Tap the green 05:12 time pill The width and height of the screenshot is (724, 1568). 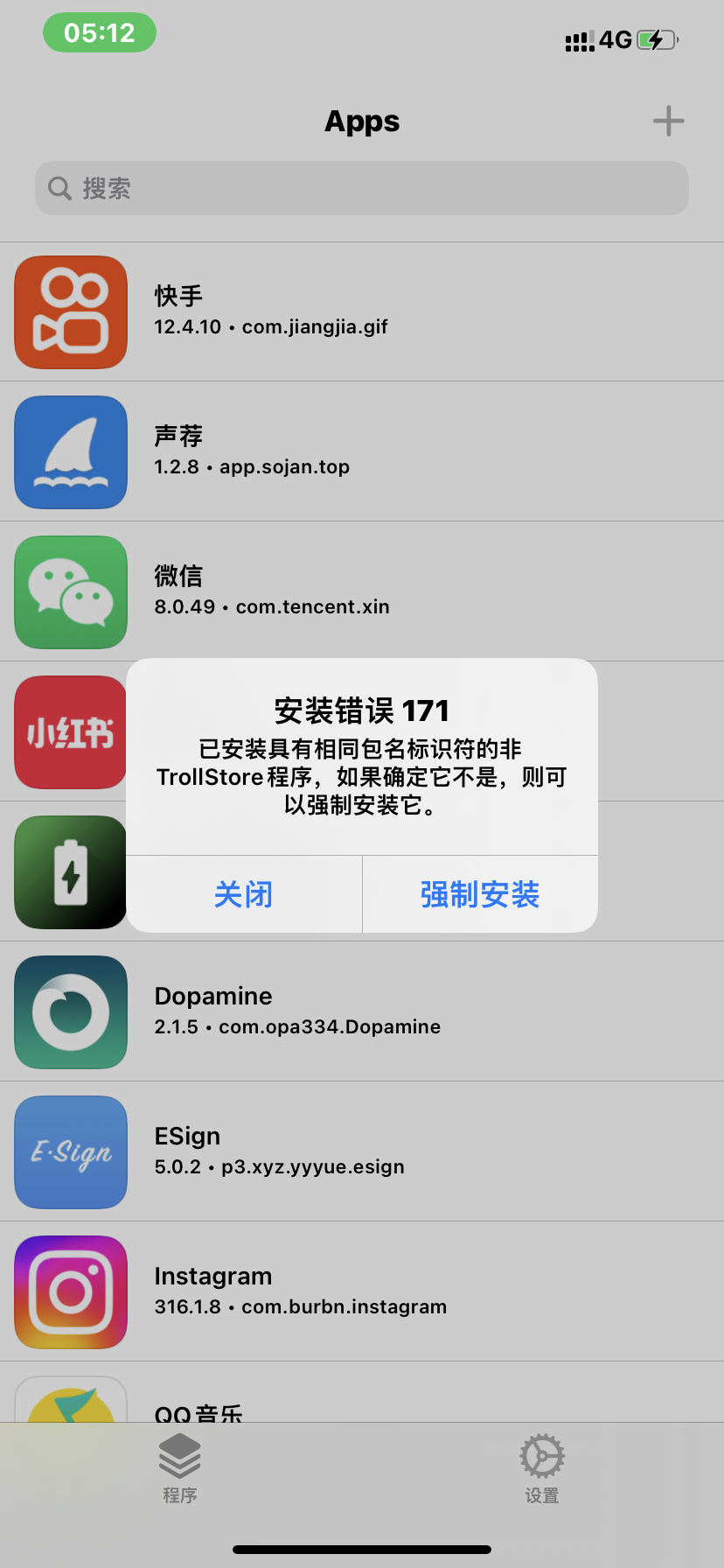tap(99, 32)
